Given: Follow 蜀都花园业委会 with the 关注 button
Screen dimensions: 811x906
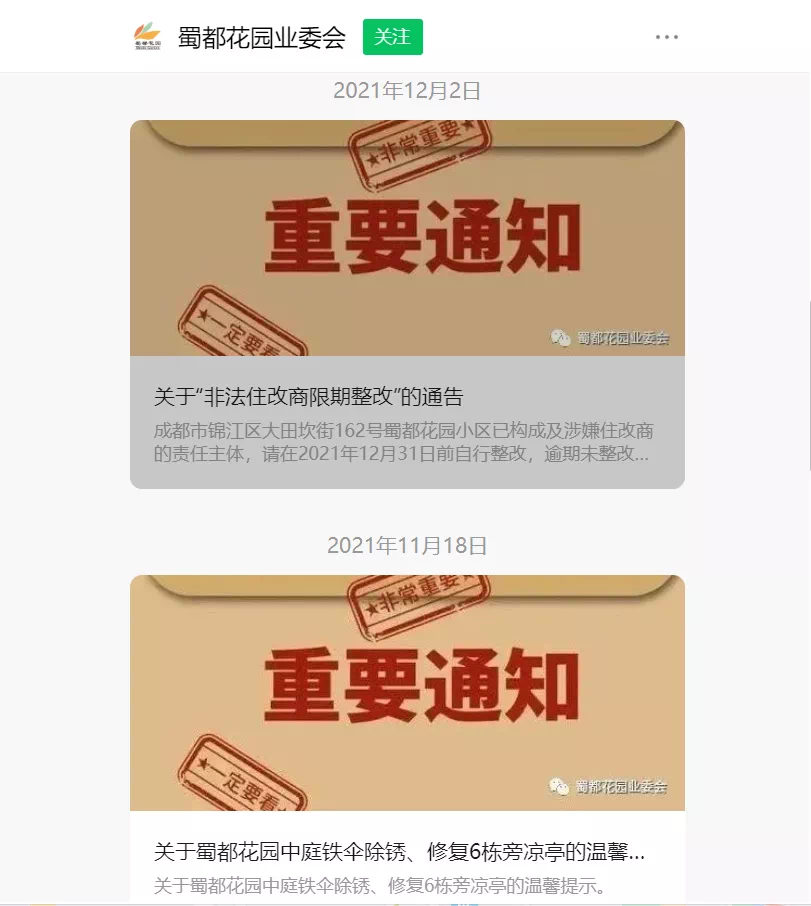Looking at the screenshot, I should point(392,37).
